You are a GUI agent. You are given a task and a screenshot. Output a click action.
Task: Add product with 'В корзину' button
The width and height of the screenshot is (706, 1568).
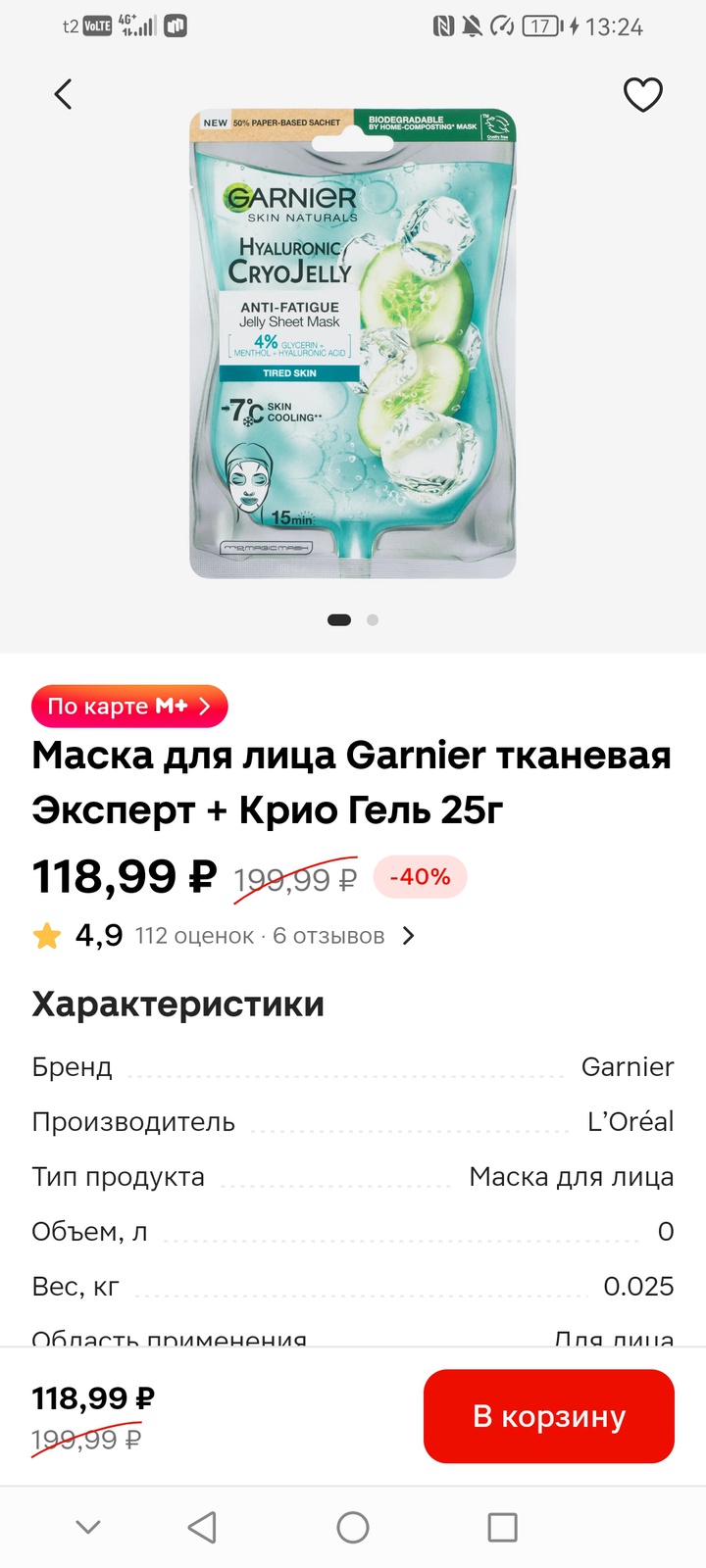[549, 1416]
